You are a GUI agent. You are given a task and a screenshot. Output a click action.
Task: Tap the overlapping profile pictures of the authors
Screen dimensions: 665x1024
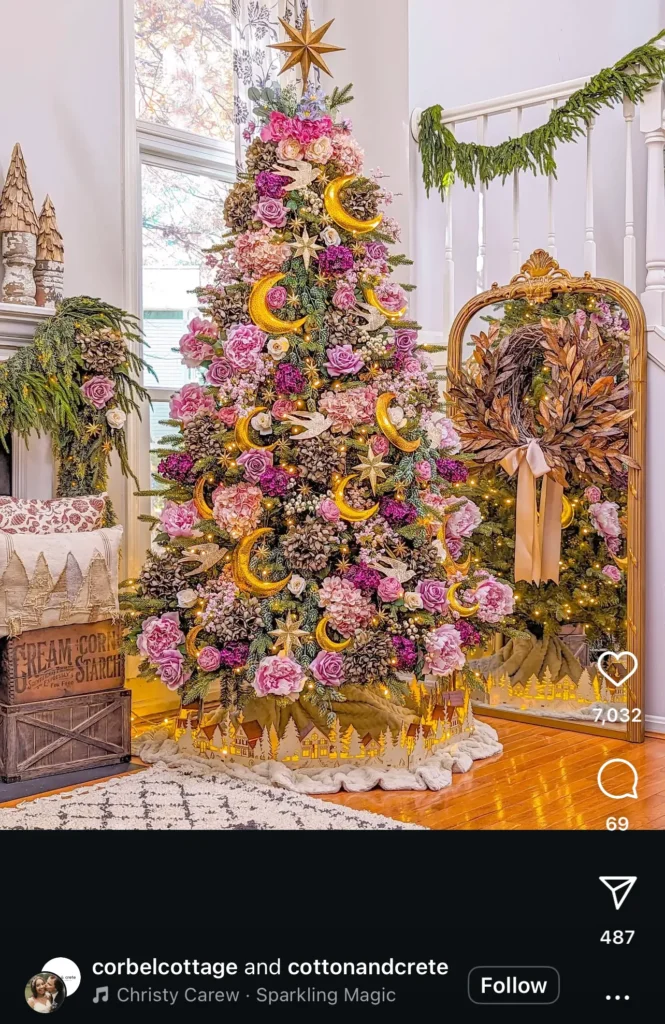click(x=50, y=985)
